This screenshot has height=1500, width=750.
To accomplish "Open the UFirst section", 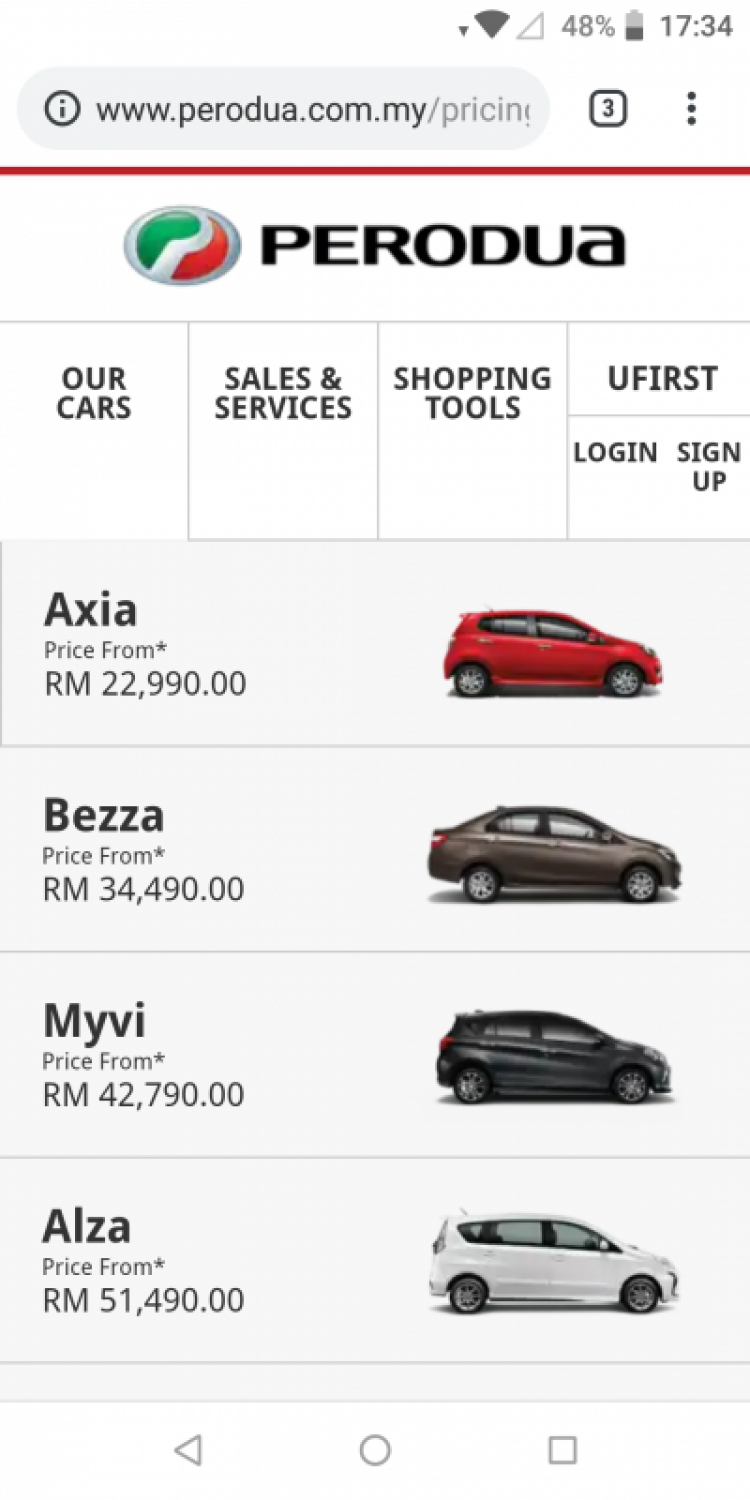I will pyautogui.click(x=662, y=379).
